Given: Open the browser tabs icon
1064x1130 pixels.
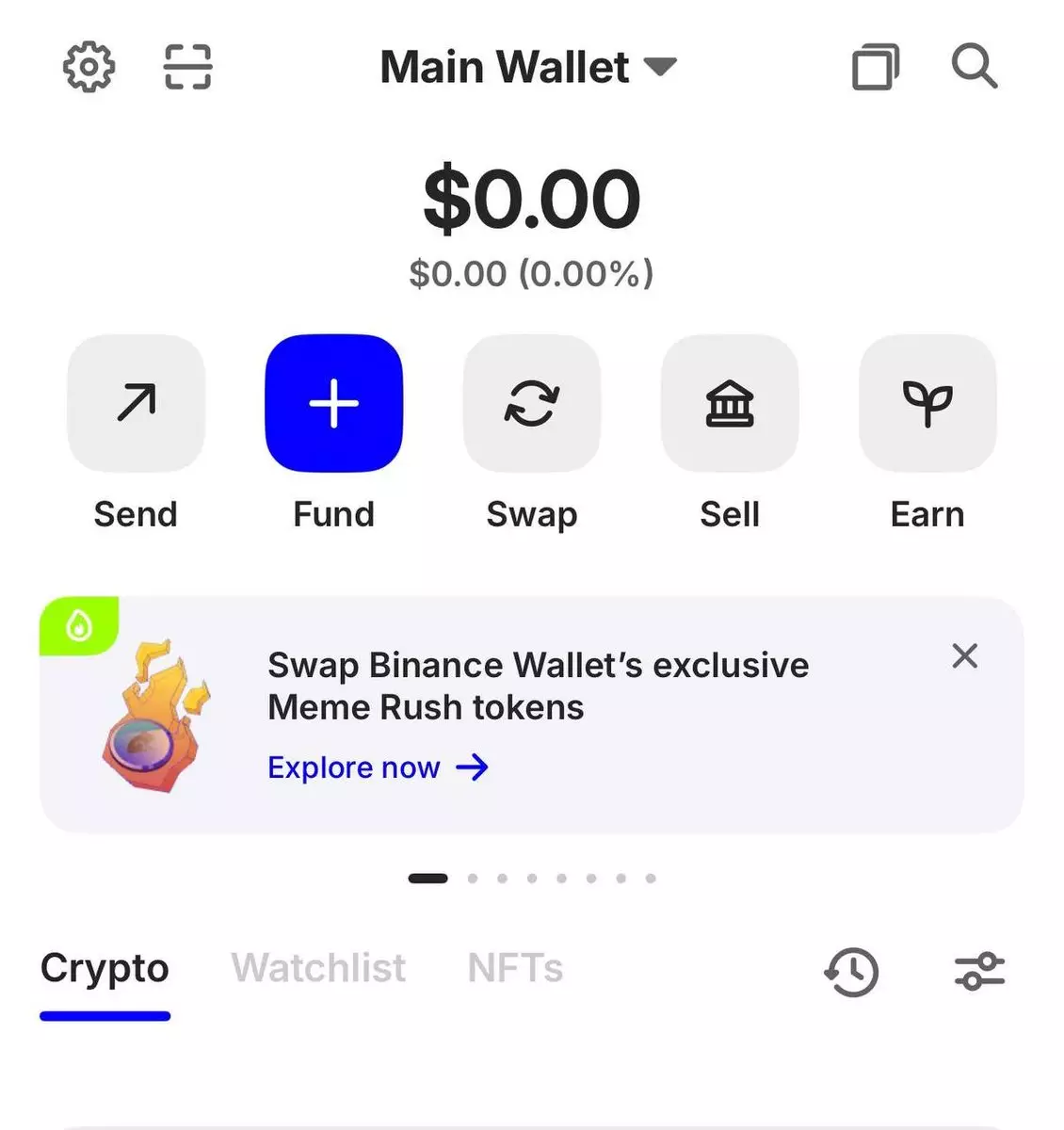Looking at the screenshot, I should tap(875, 68).
